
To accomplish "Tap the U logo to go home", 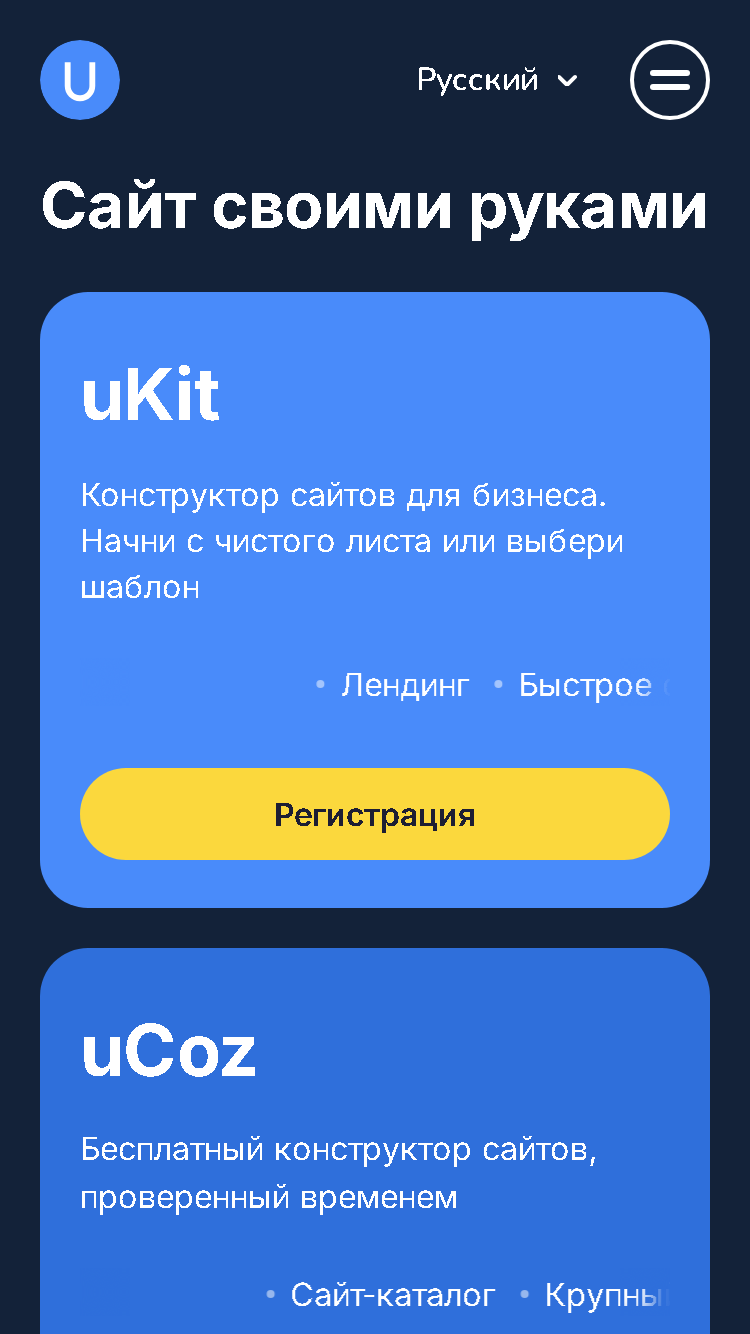I will click(80, 80).
